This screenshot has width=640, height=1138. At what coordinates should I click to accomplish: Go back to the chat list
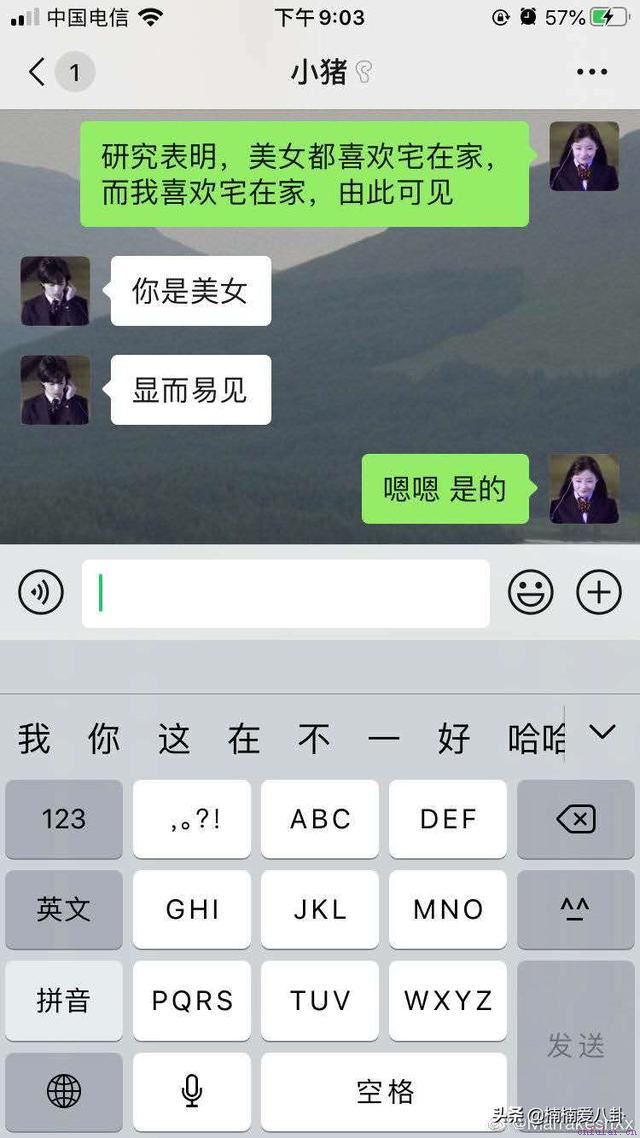(x=38, y=72)
